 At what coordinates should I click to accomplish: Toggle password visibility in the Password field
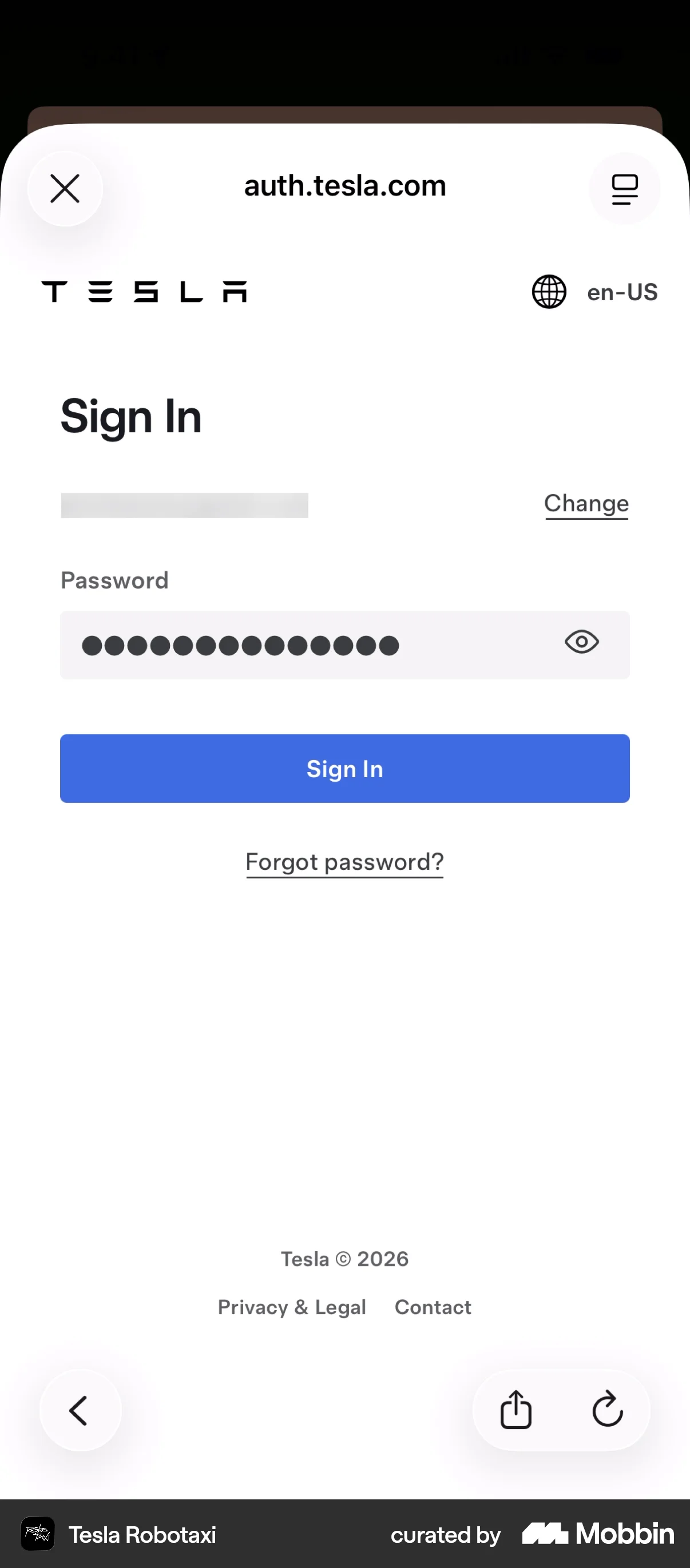581,642
